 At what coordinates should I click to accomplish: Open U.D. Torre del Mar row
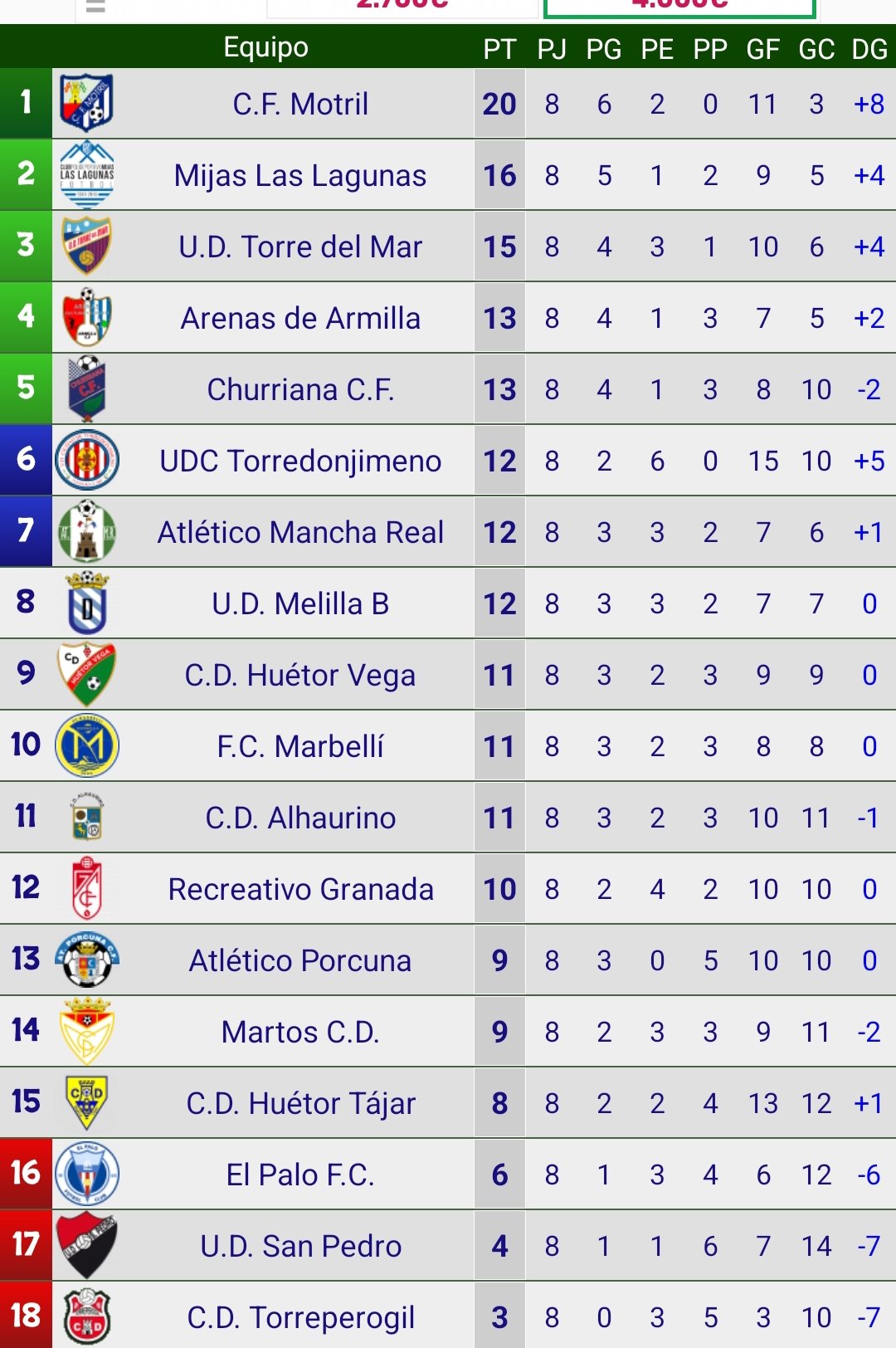click(300, 247)
